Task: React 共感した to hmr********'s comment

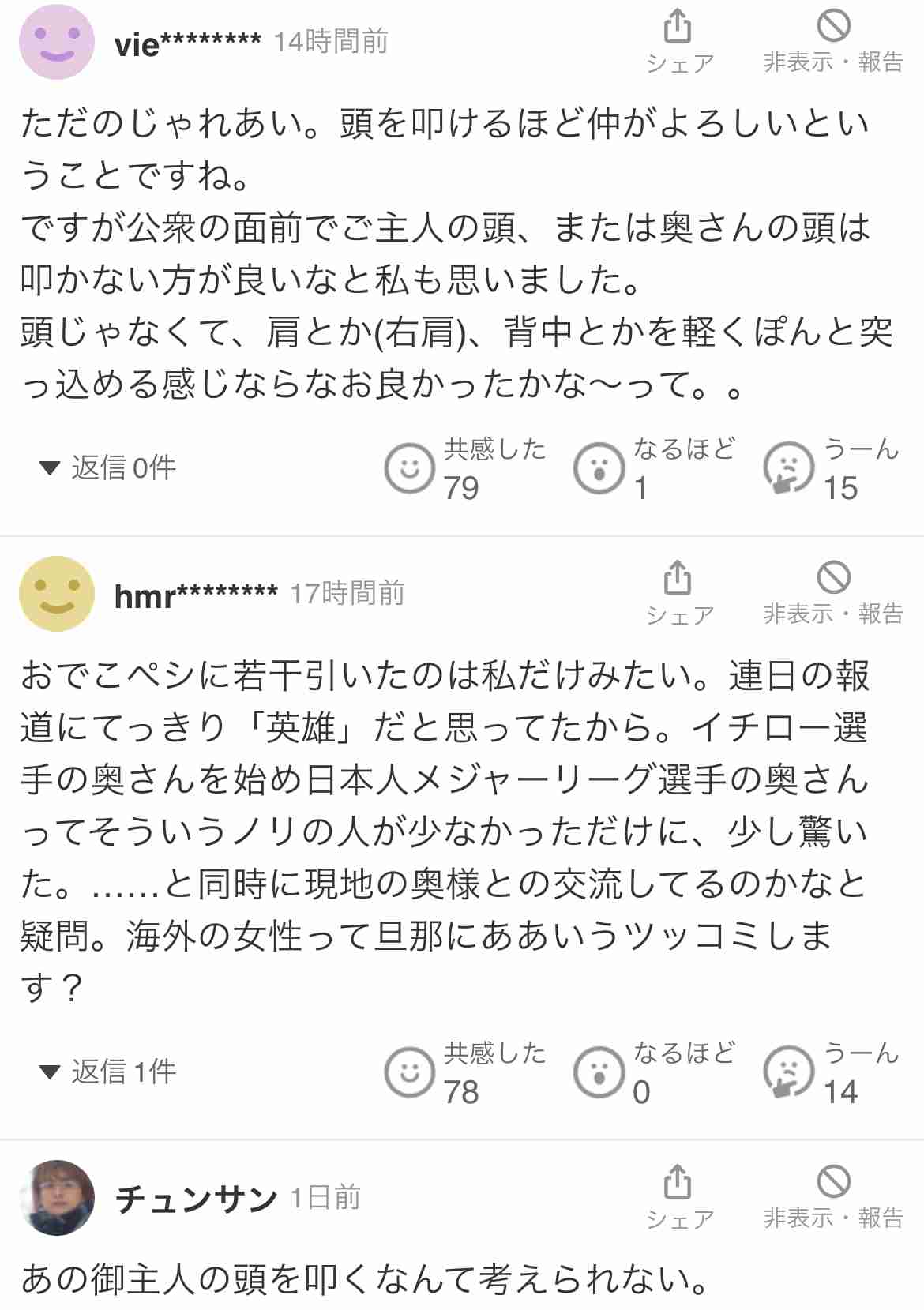Action: point(410,1072)
